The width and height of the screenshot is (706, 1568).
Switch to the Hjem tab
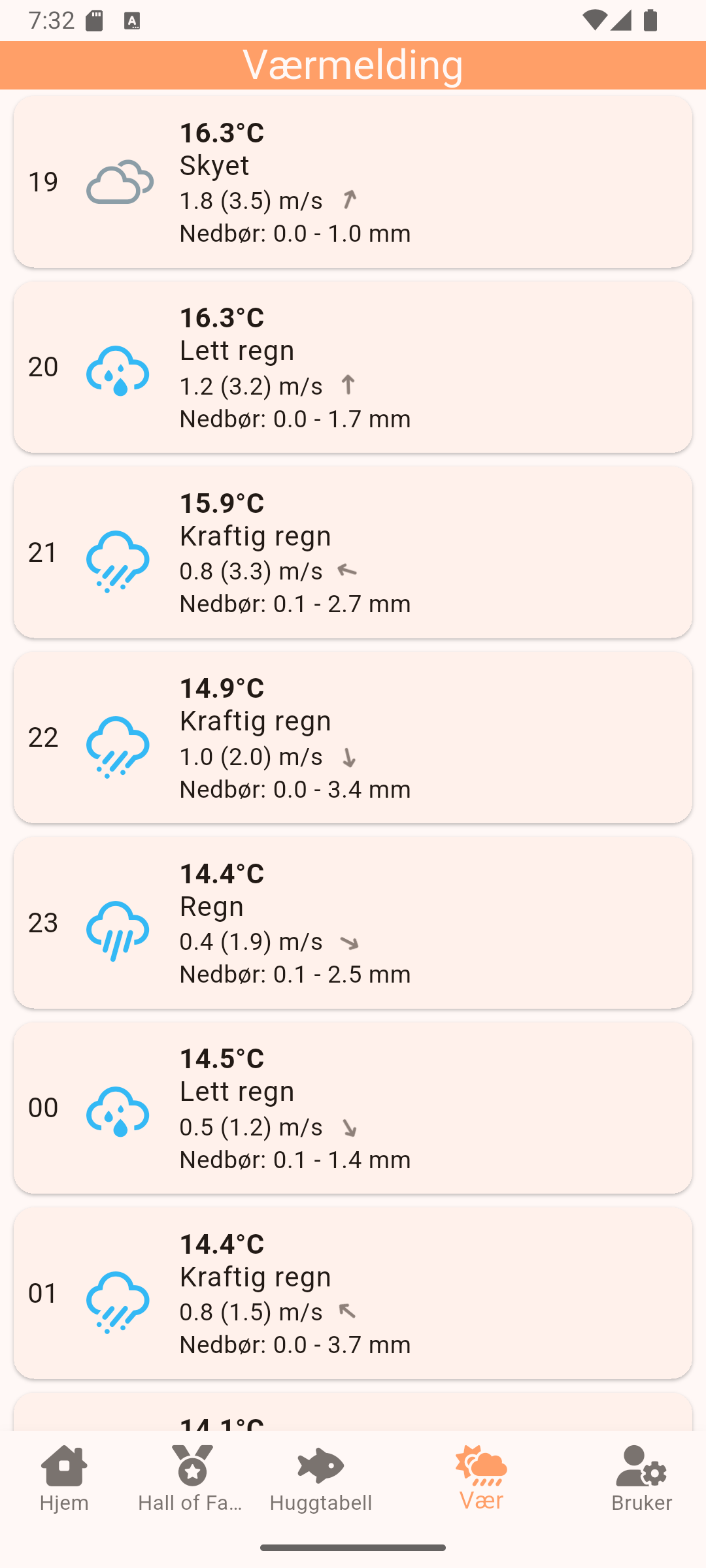click(x=64, y=1478)
